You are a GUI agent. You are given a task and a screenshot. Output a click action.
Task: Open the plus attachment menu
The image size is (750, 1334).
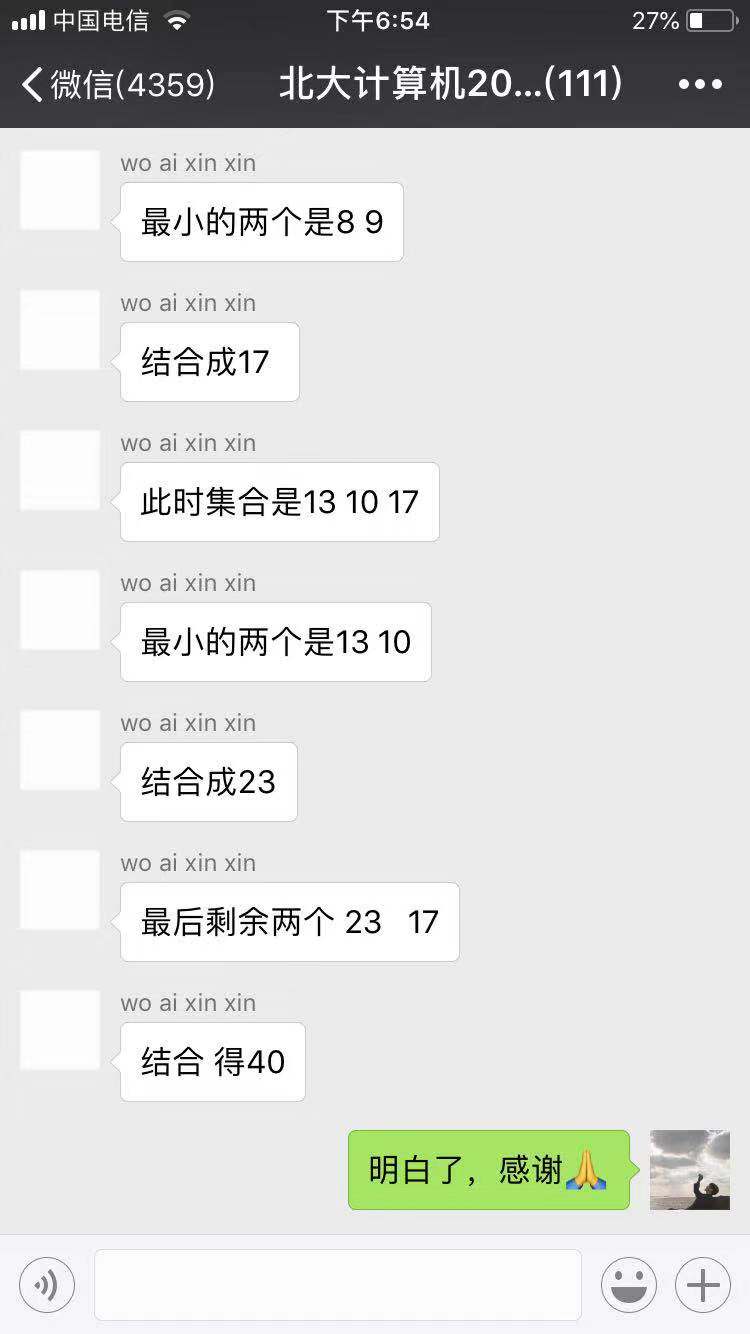click(x=703, y=1285)
